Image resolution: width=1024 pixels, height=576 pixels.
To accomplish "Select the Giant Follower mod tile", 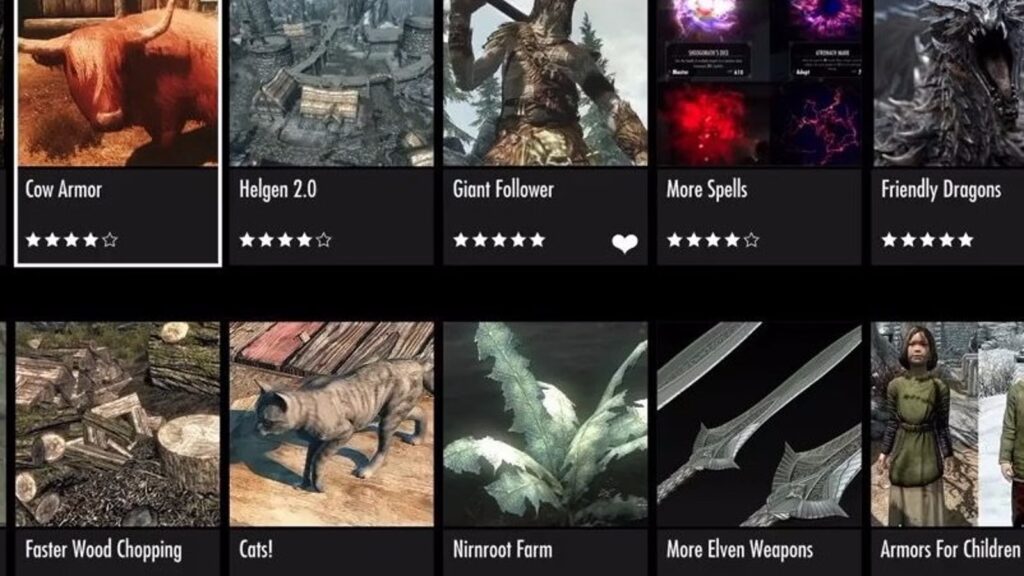I will [x=545, y=133].
